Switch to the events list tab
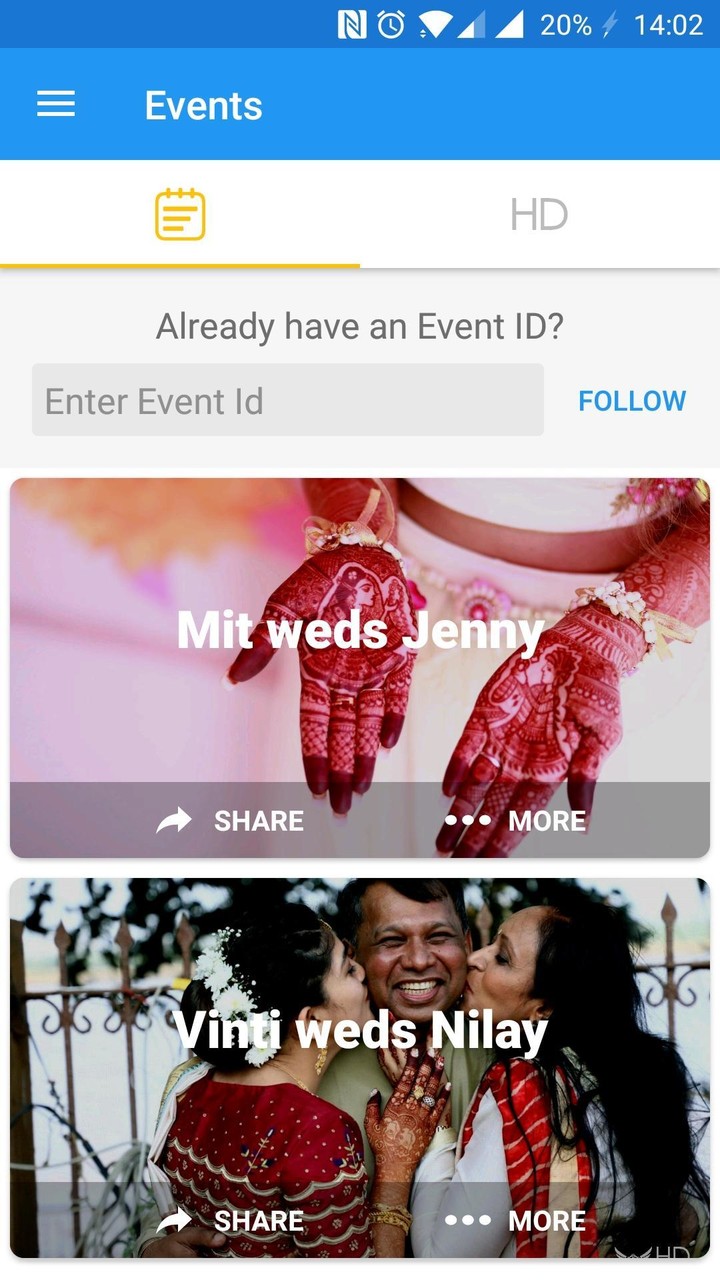Viewport: 720px width, 1280px height. [180, 215]
